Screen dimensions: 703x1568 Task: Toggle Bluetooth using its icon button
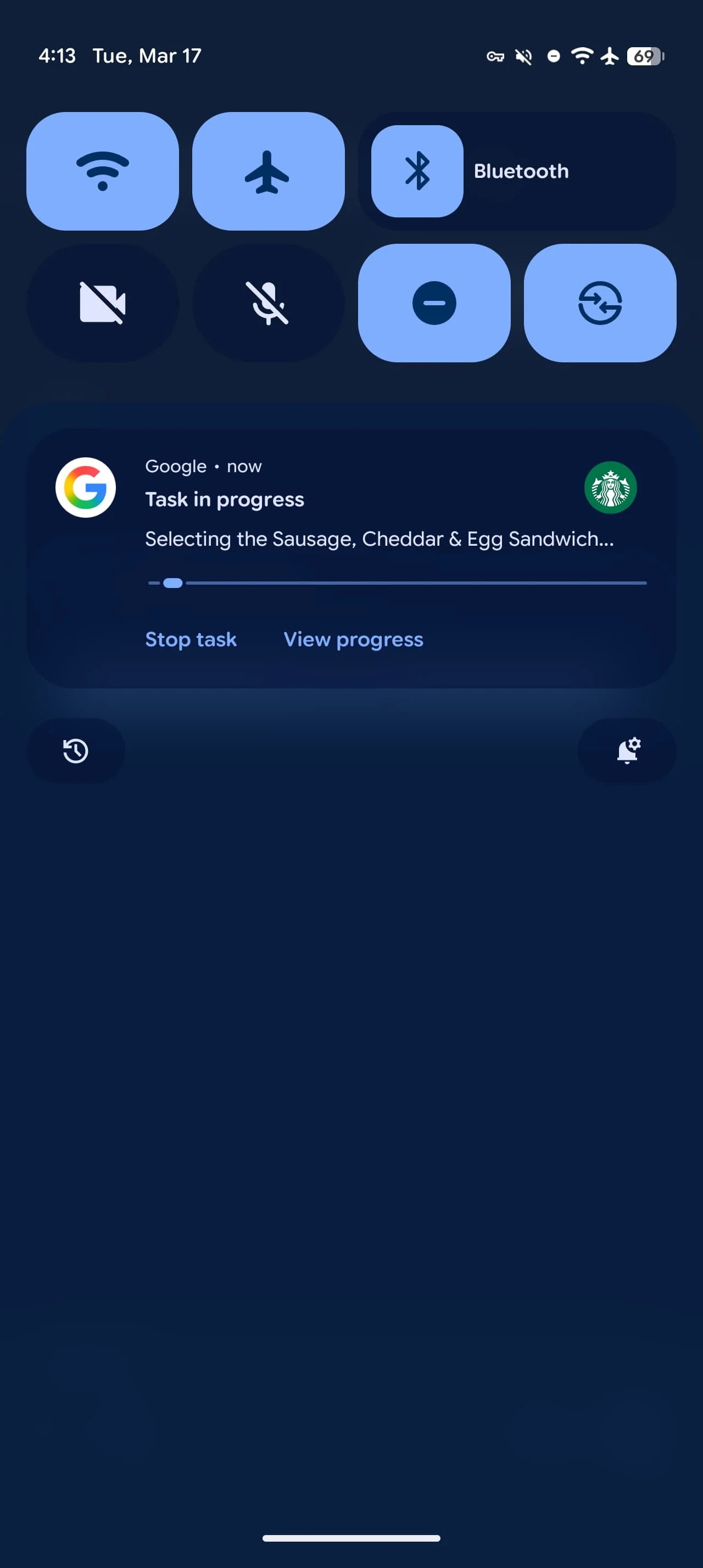[417, 171]
